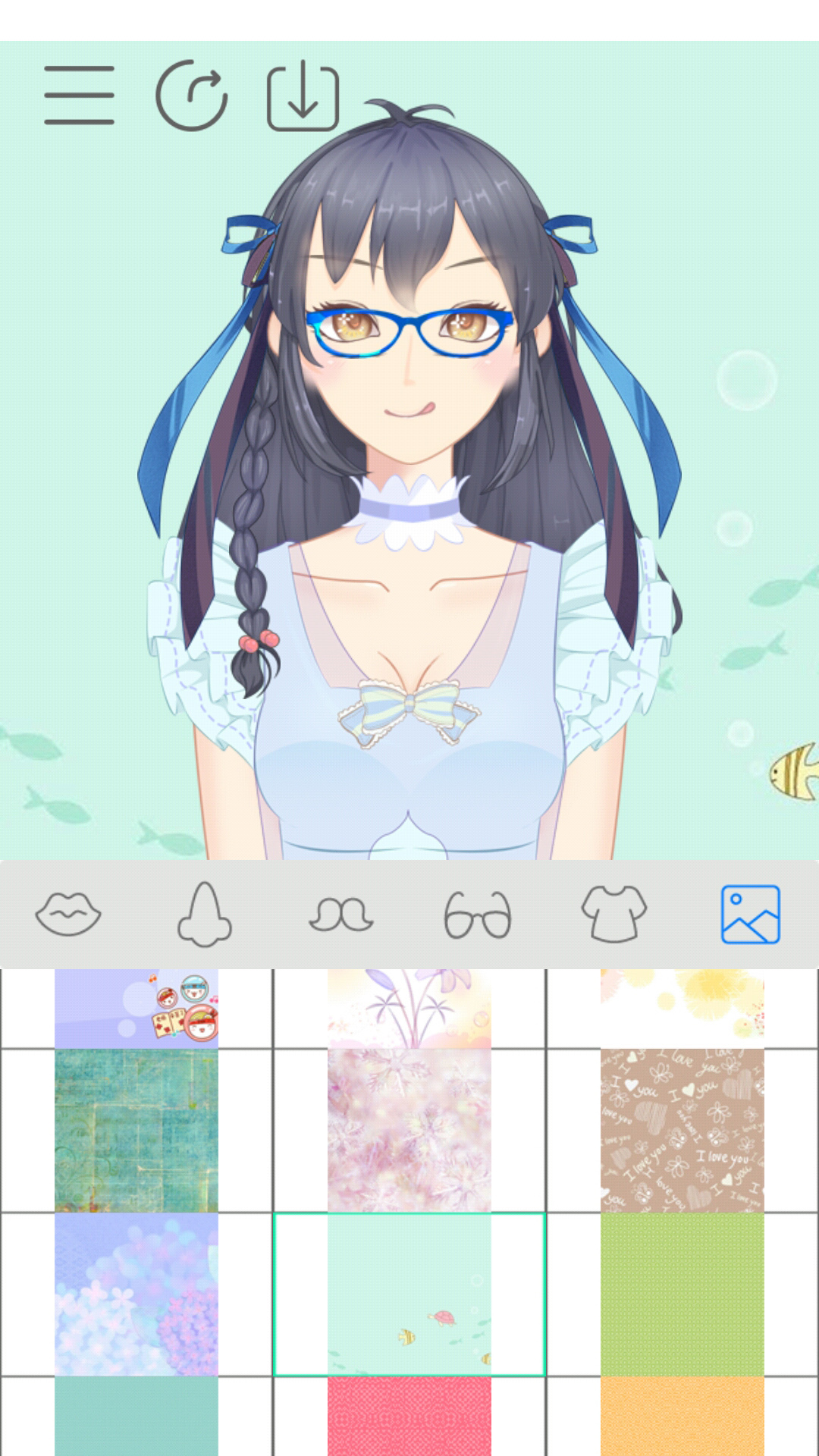This screenshot has height=1456, width=819.
Task: Save the avatar with the download icon
Action: click(x=303, y=96)
